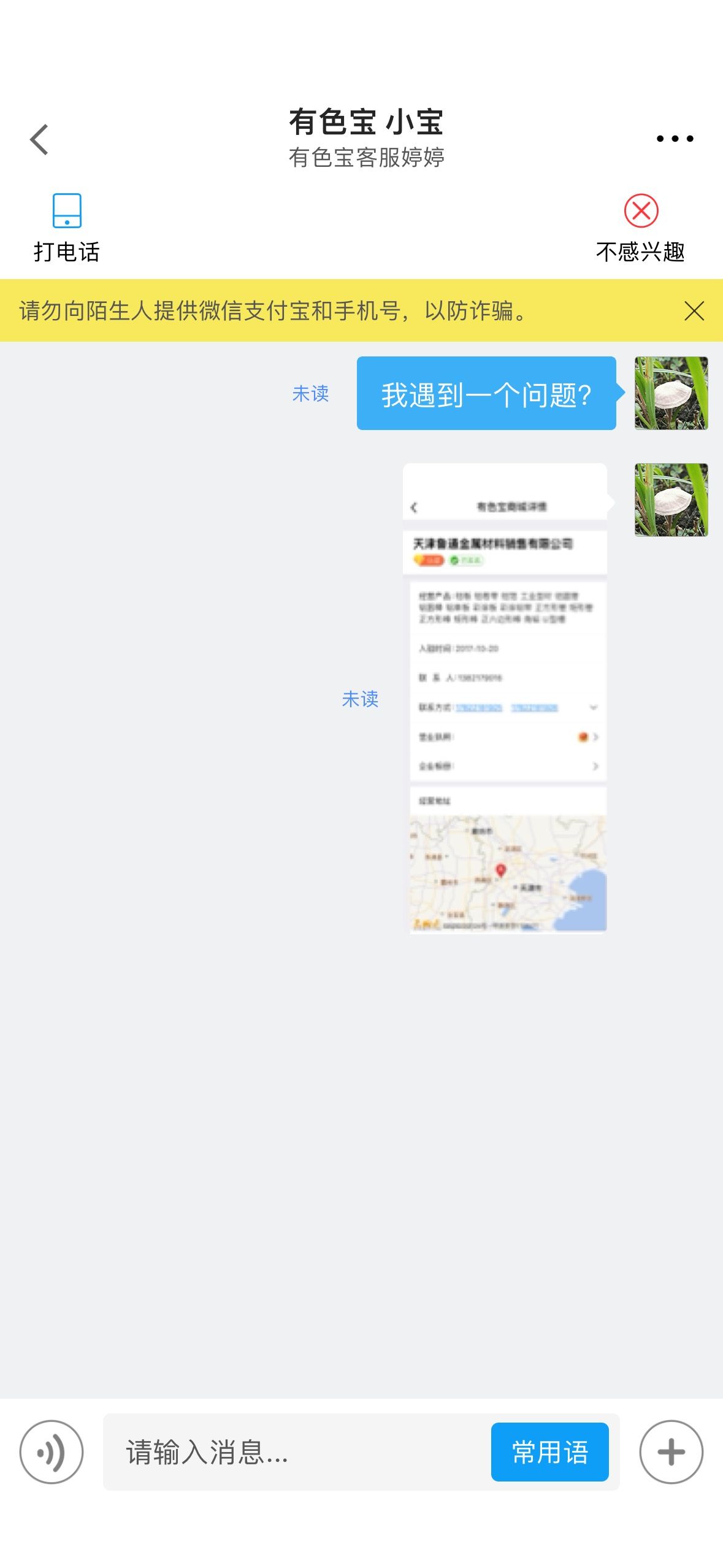The width and height of the screenshot is (723, 1568).
Task: Switch to voice message input
Action: click(x=52, y=1451)
